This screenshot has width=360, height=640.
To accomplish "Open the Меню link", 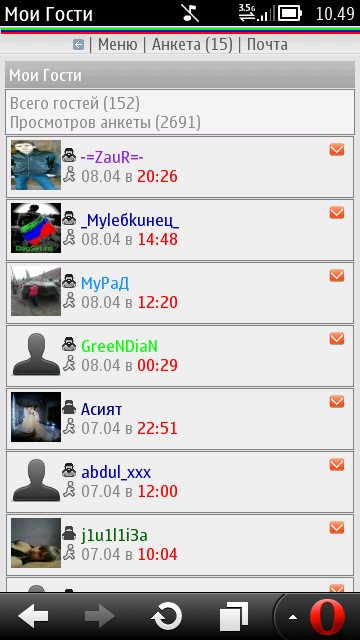I will (118, 44).
